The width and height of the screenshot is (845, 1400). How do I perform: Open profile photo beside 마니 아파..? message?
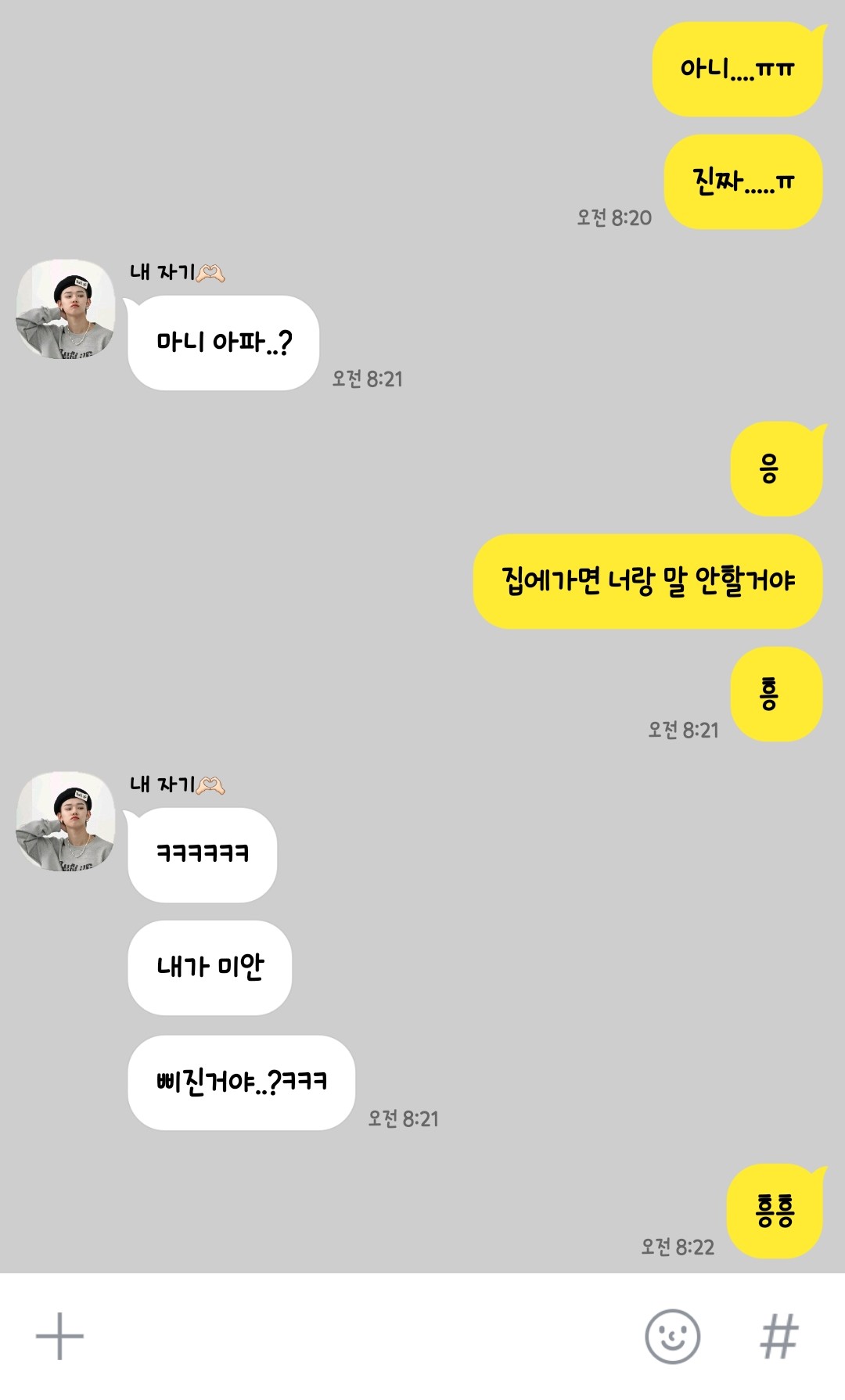(x=66, y=310)
